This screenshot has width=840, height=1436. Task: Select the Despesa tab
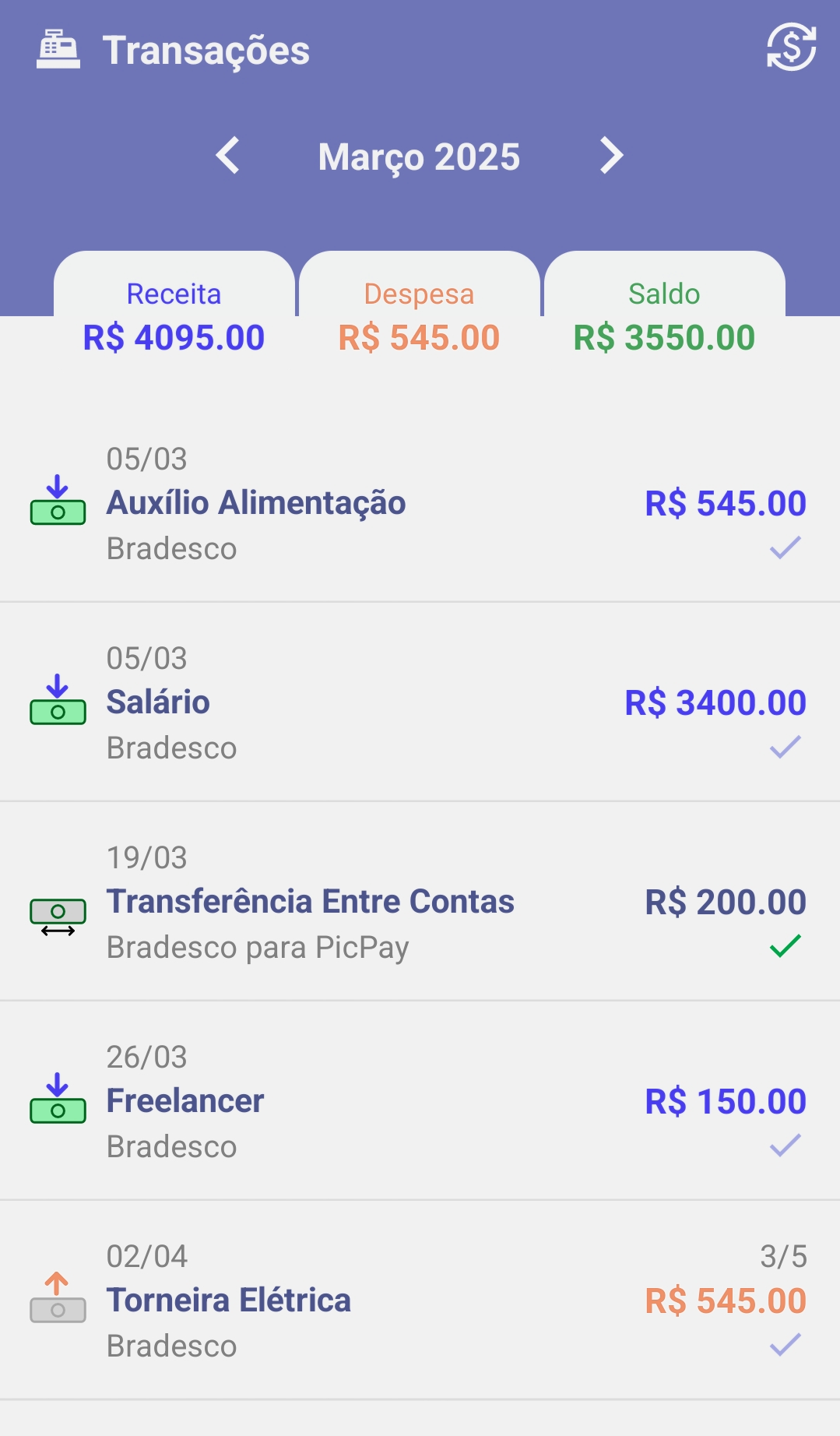pos(419,311)
